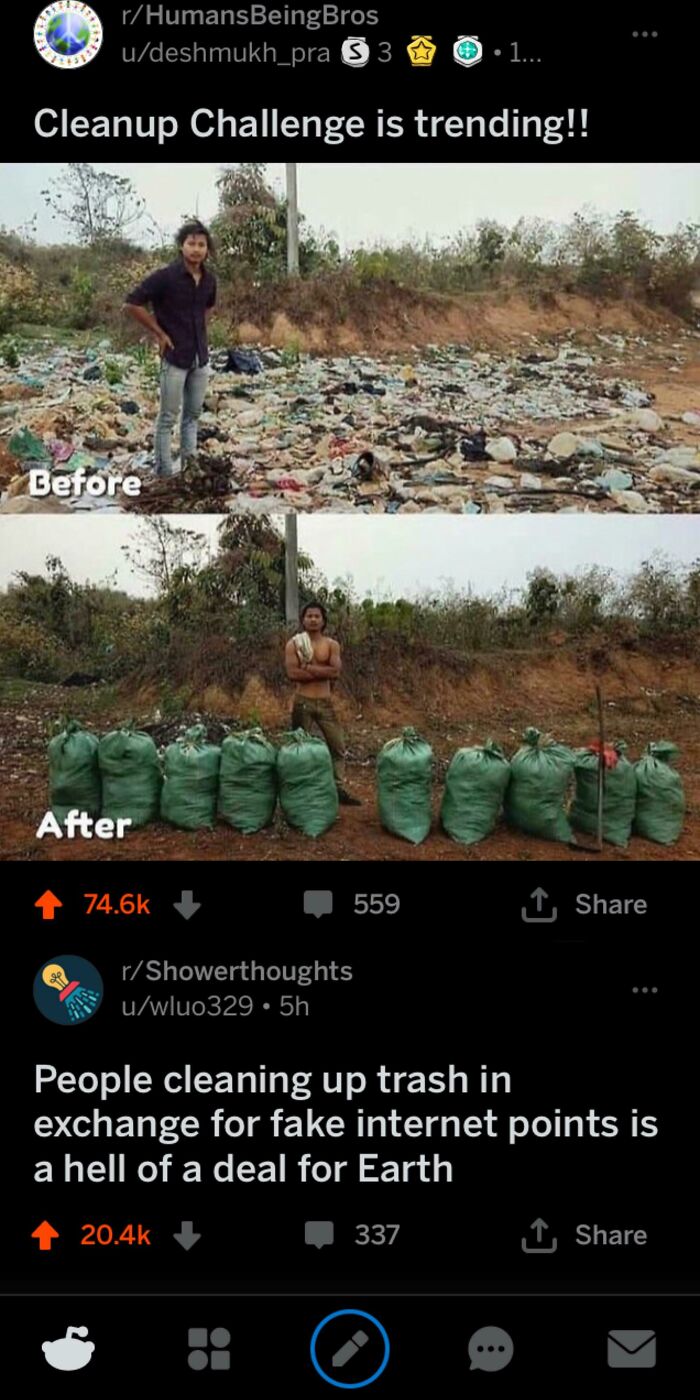Open the chat tab
Viewport: 700px width, 1400px height.
(x=491, y=1349)
